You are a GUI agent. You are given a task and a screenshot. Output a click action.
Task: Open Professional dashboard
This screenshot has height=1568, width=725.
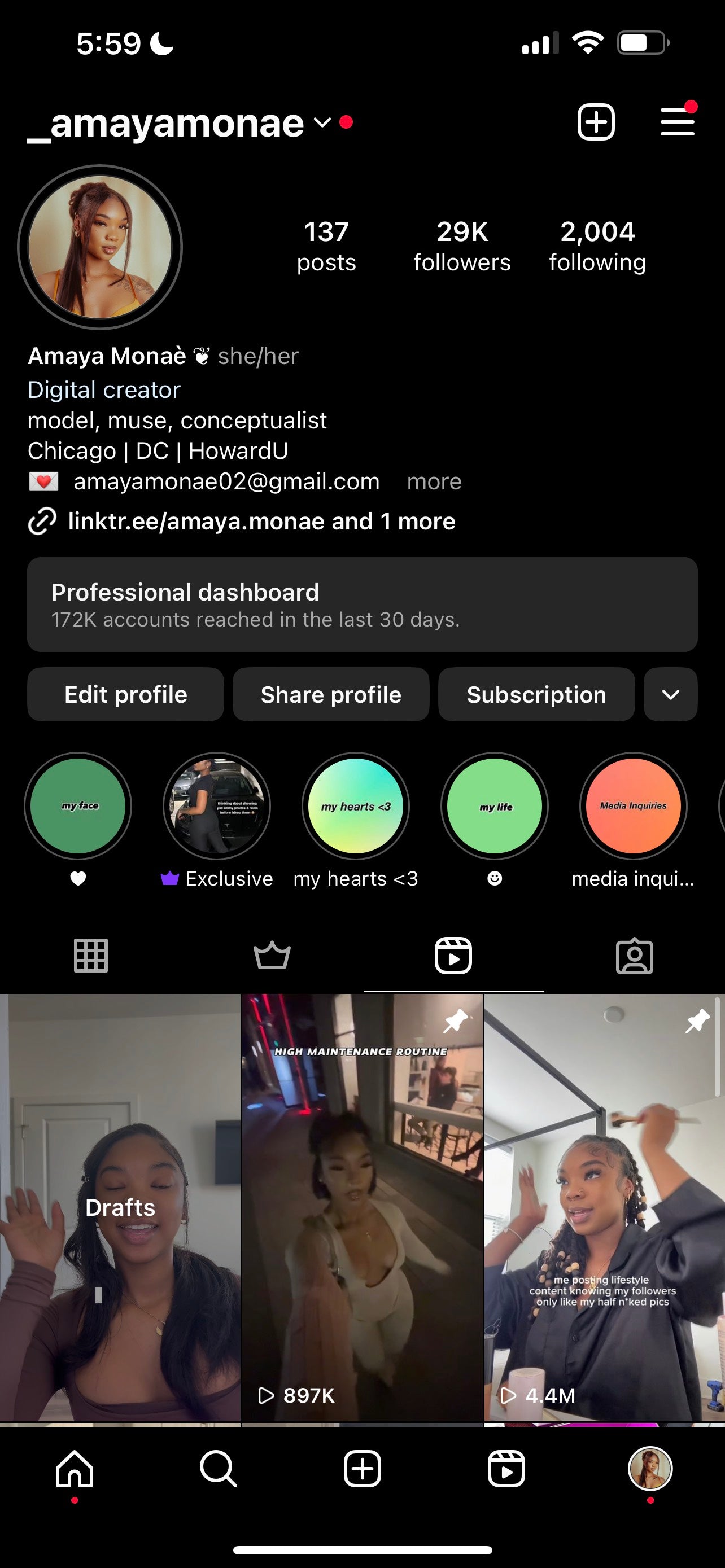point(362,605)
